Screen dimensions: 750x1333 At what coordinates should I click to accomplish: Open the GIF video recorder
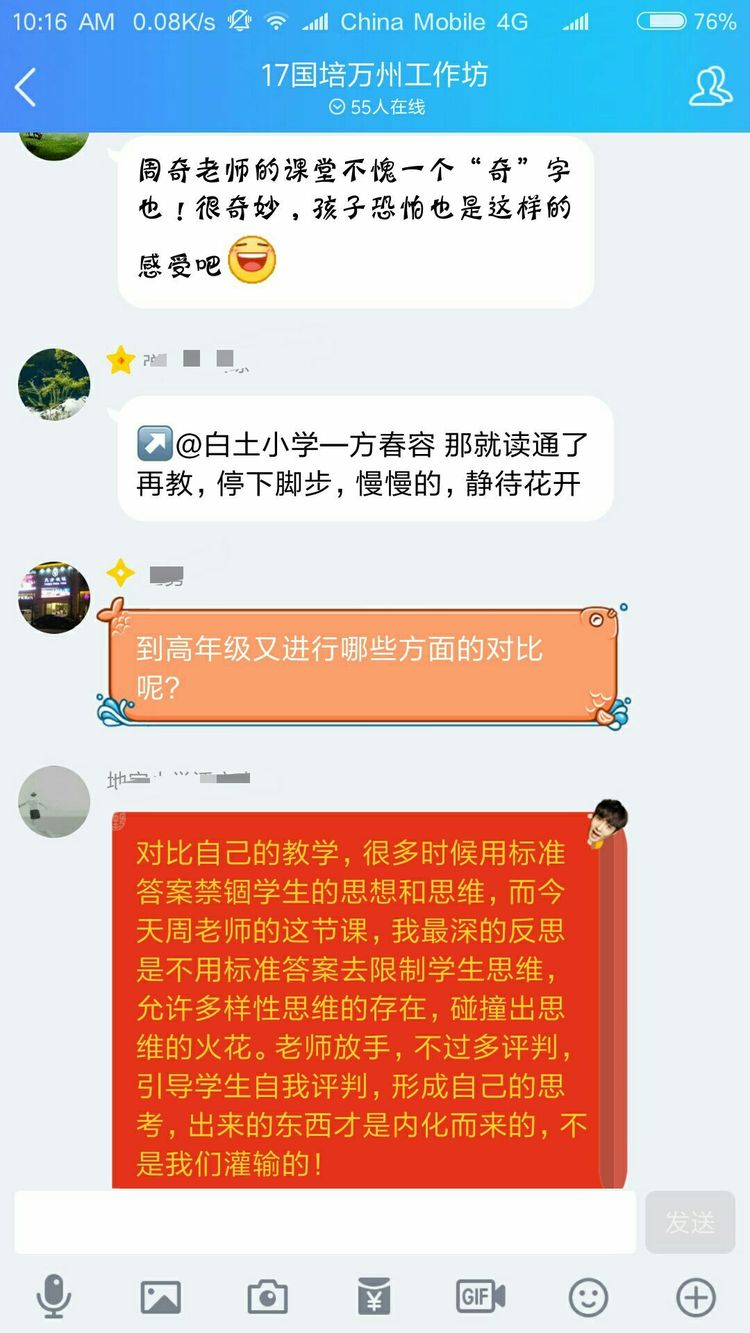point(481,1297)
